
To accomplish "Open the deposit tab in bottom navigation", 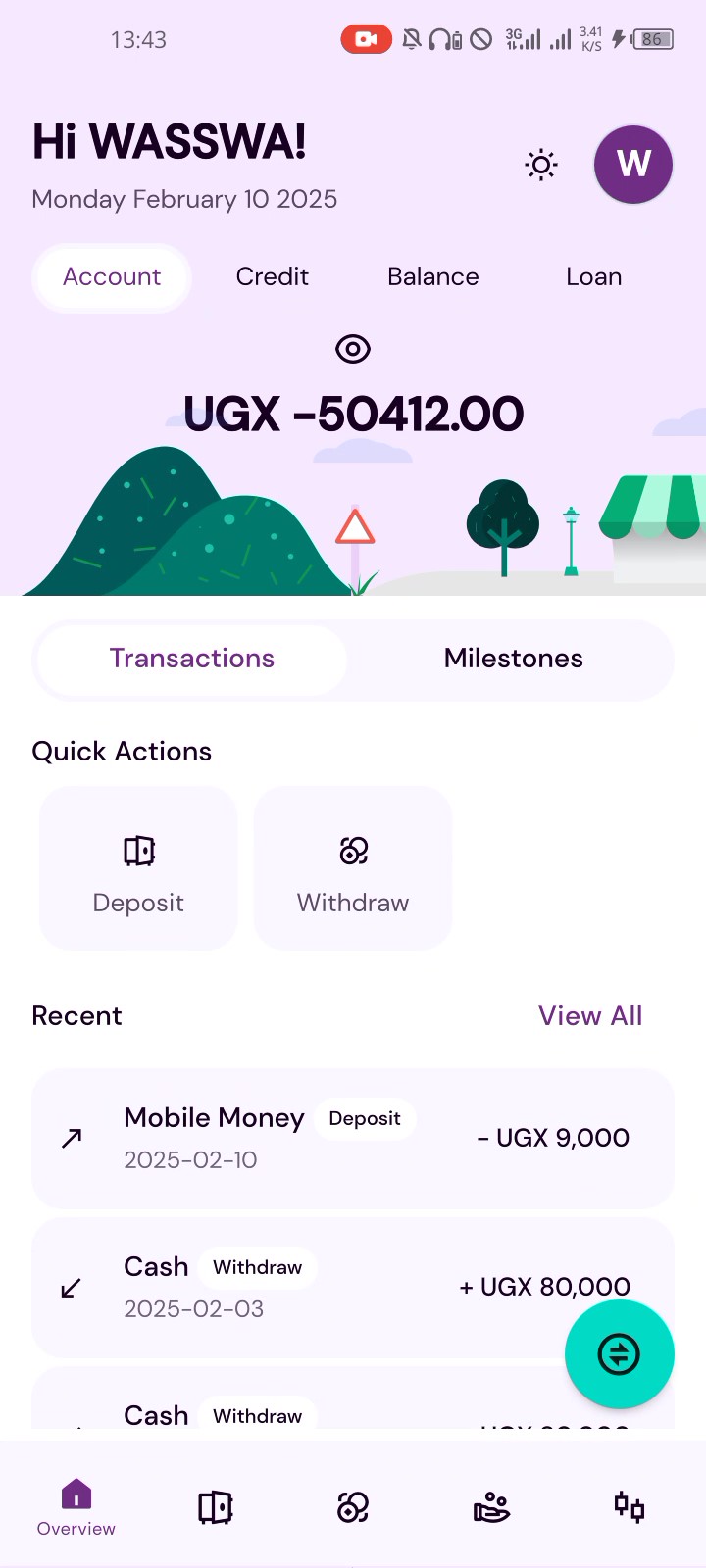I will pyautogui.click(x=216, y=1507).
